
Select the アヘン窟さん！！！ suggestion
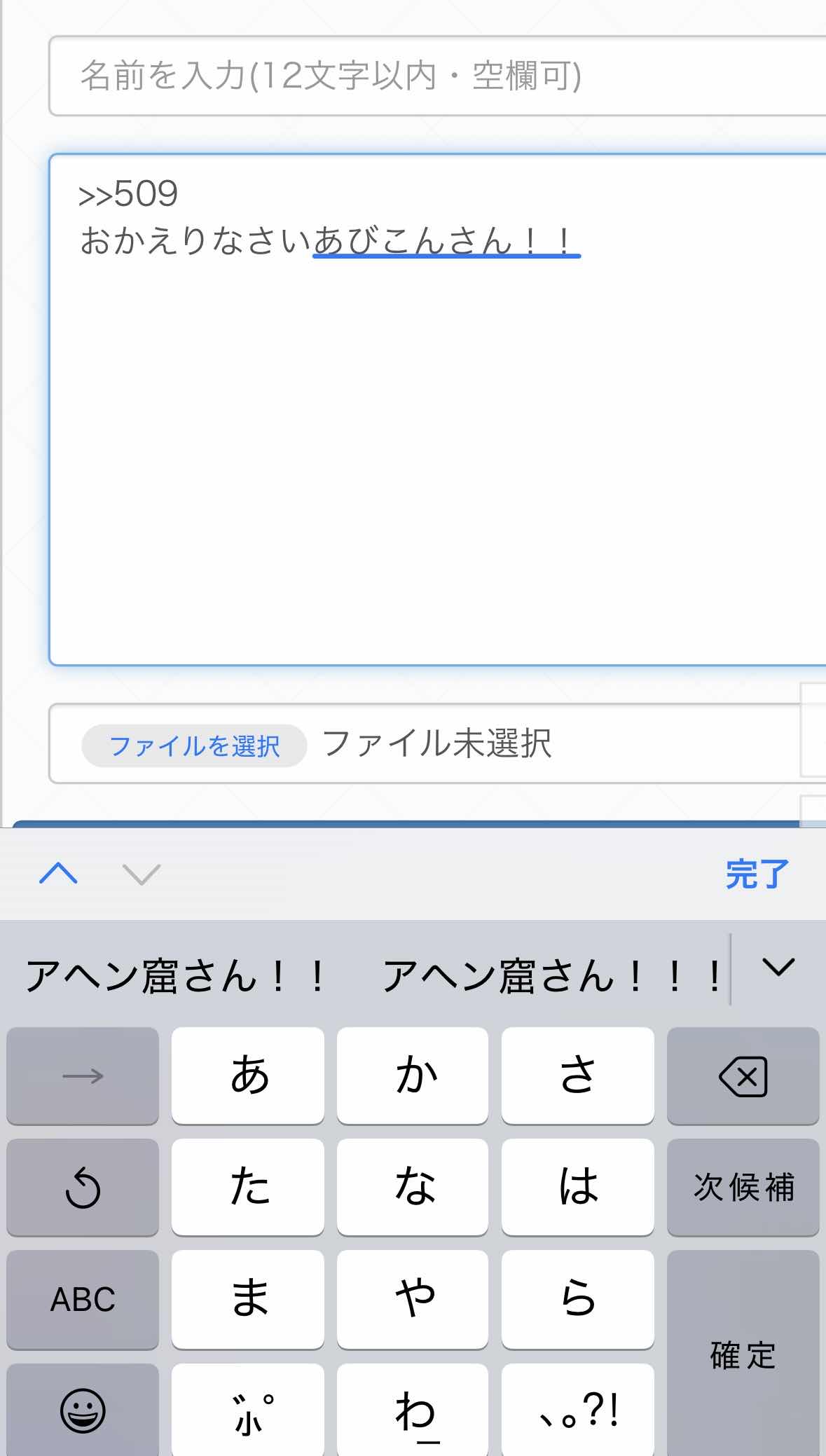(552, 976)
